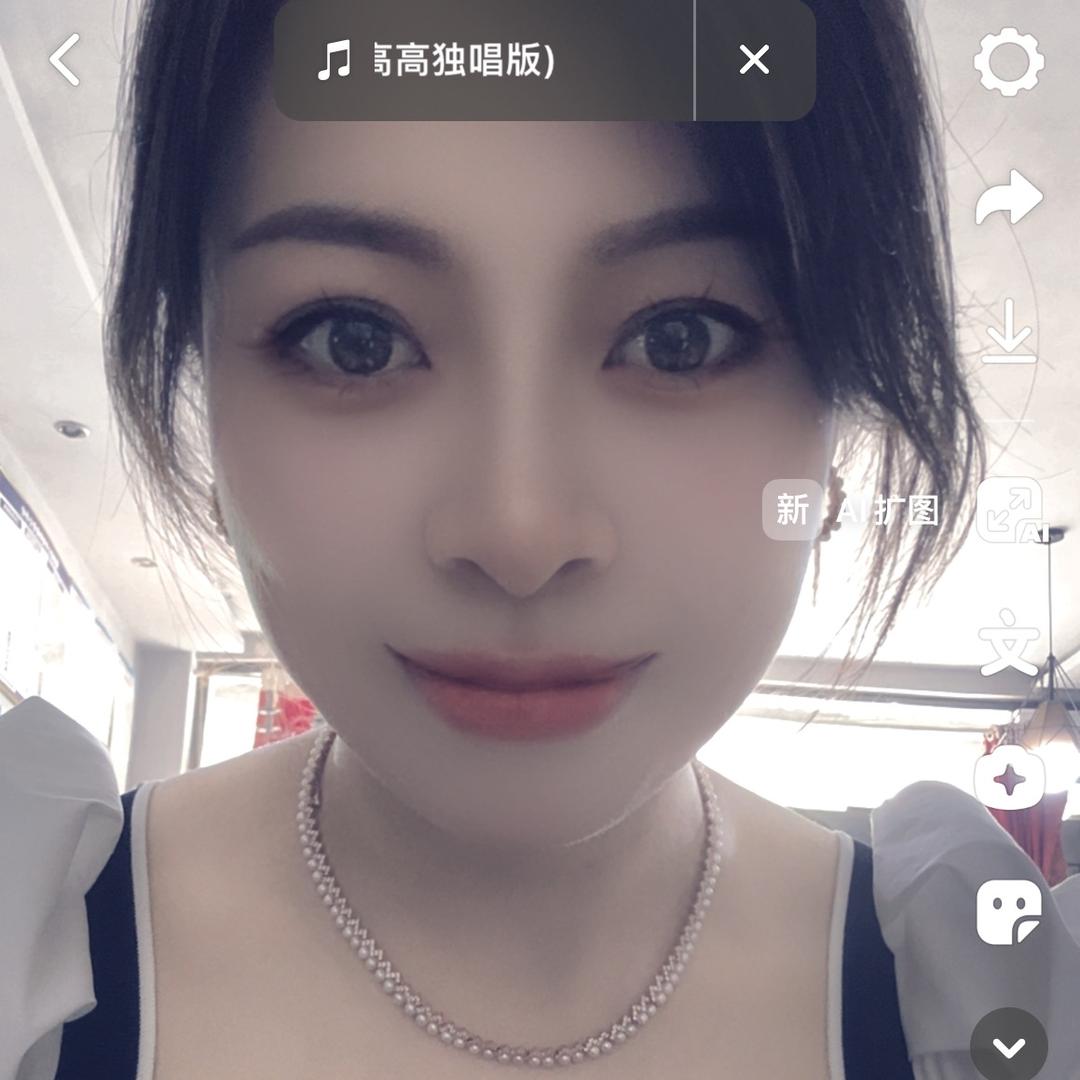1080x1080 pixels.
Task: Open the AI扩图 expand image tool
Action: pyautogui.click(x=1009, y=510)
